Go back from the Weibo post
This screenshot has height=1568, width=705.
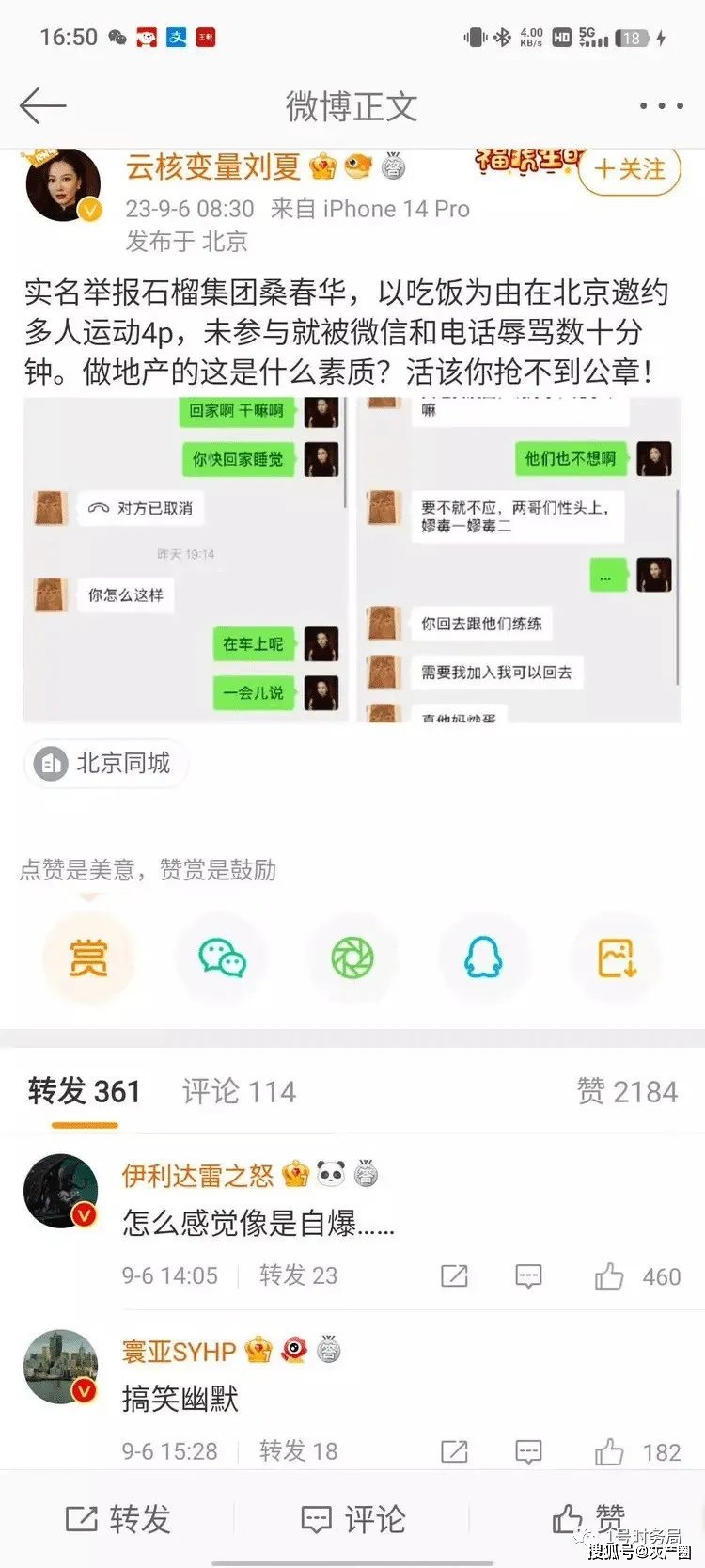pos(42,106)
